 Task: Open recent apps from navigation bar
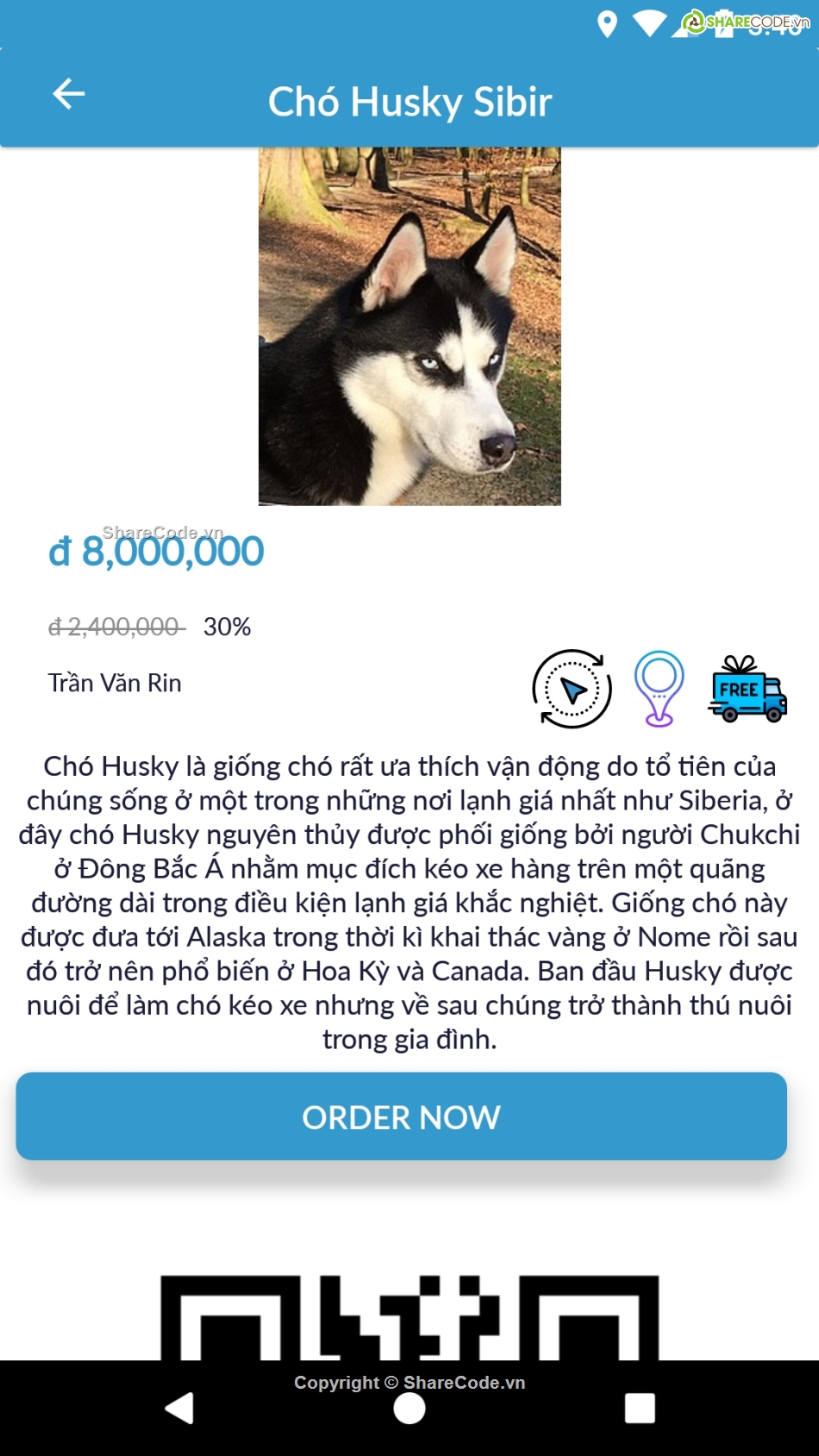click(x=640, y=1409)
